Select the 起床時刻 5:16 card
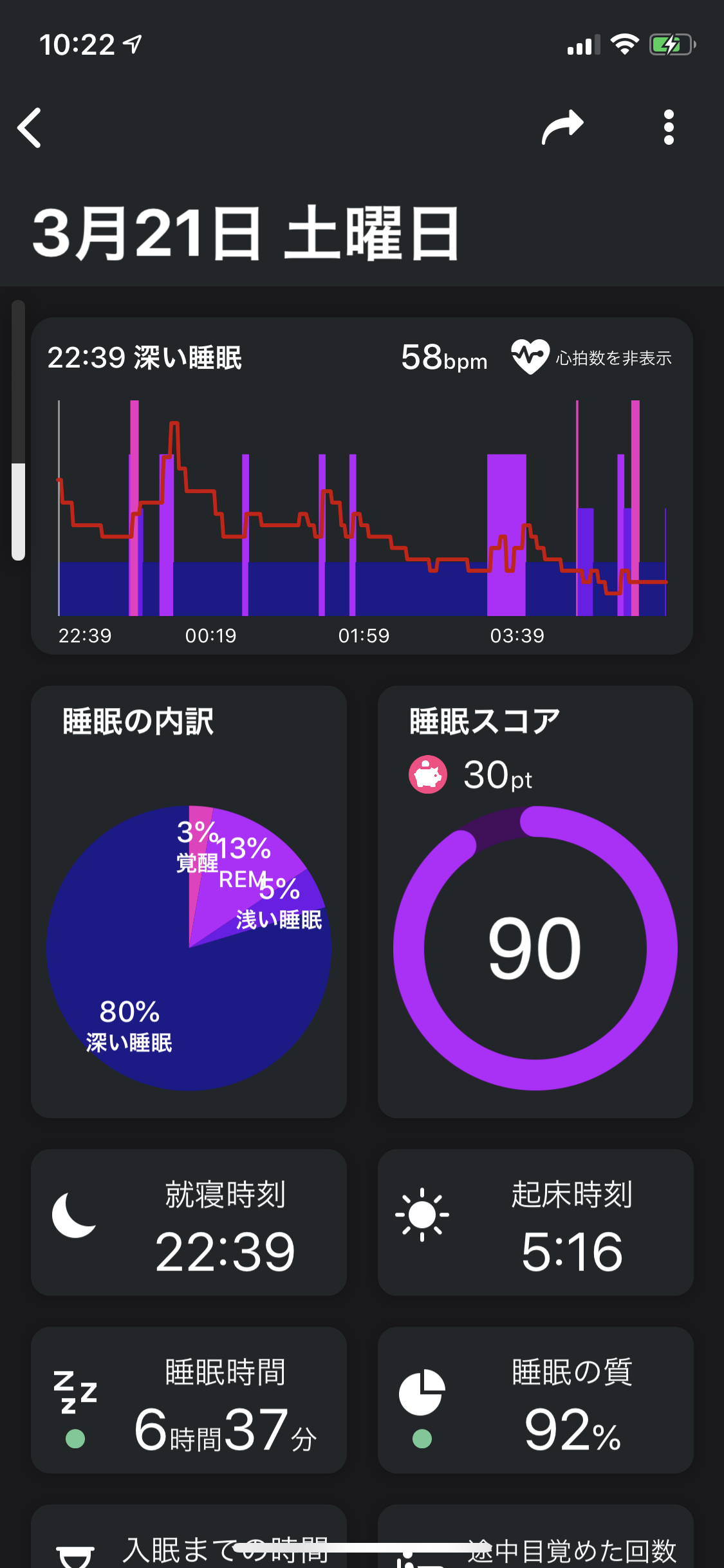The width and height of the screenshot is (724, 1568). tap(535, 1222)
